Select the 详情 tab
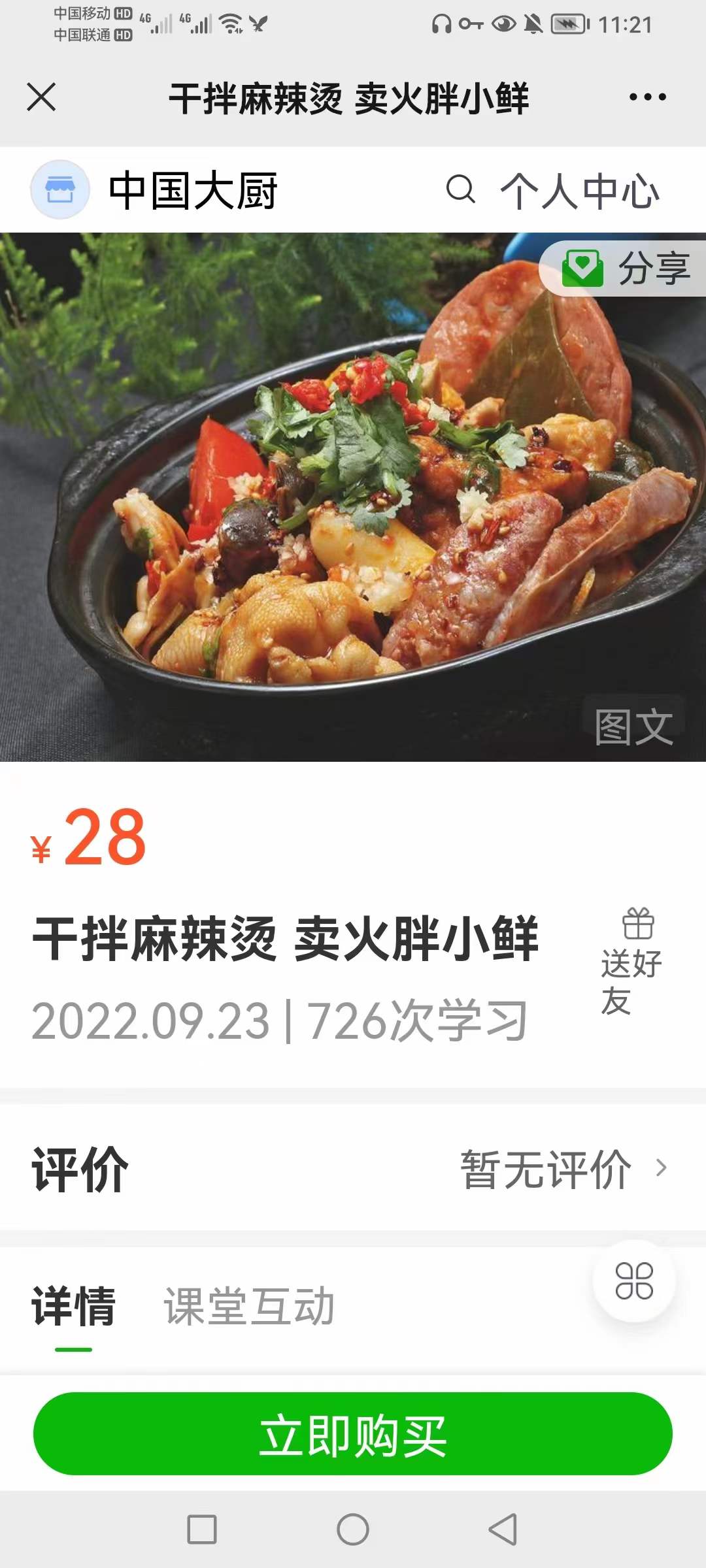 74,1306
